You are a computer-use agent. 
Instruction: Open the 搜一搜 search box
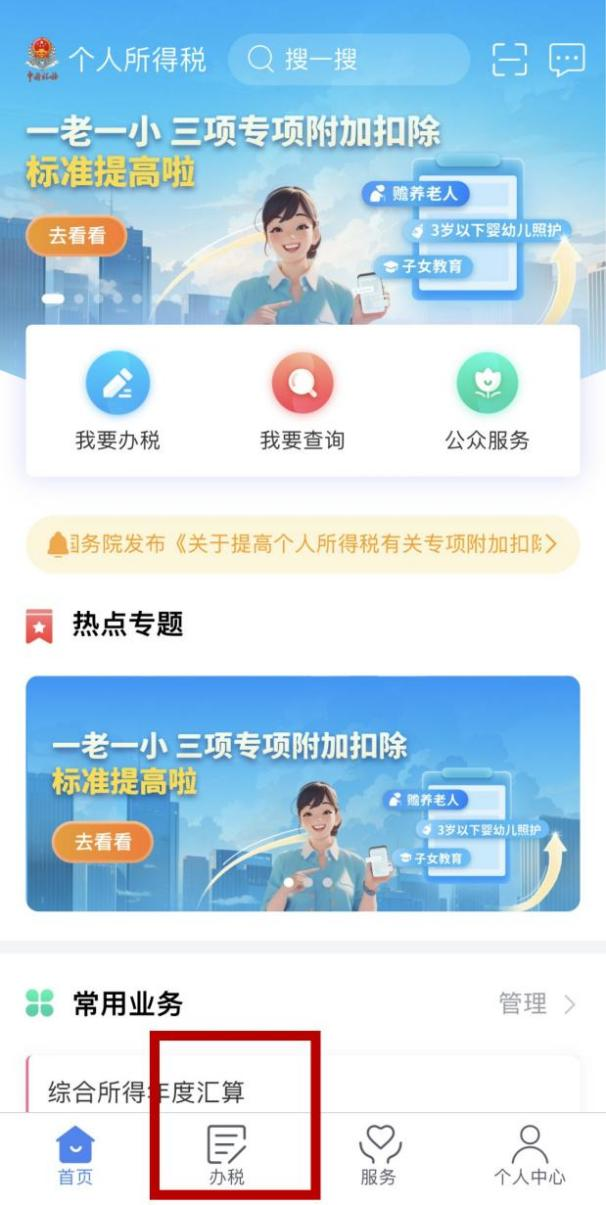[x=348, y=60]
